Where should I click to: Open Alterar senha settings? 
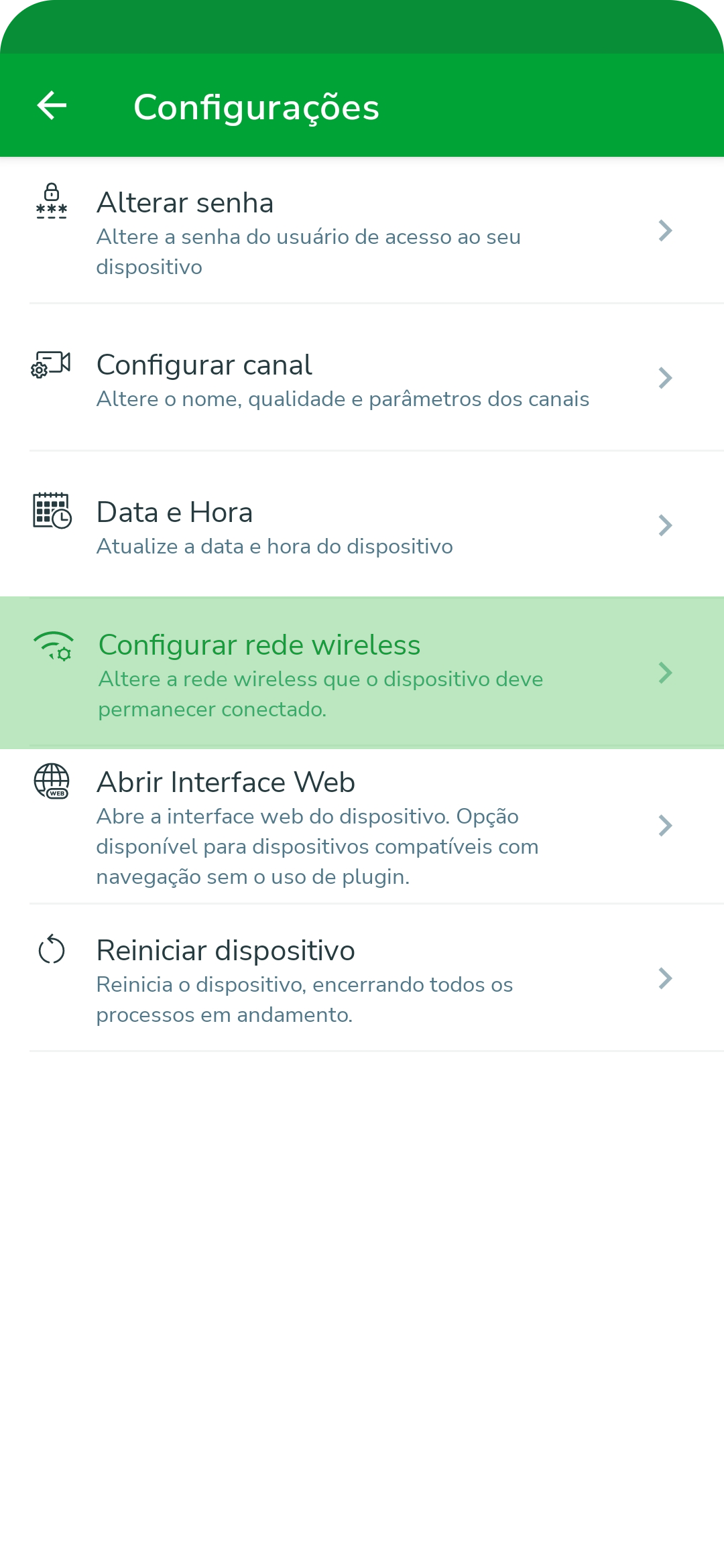tap(362, 231)
